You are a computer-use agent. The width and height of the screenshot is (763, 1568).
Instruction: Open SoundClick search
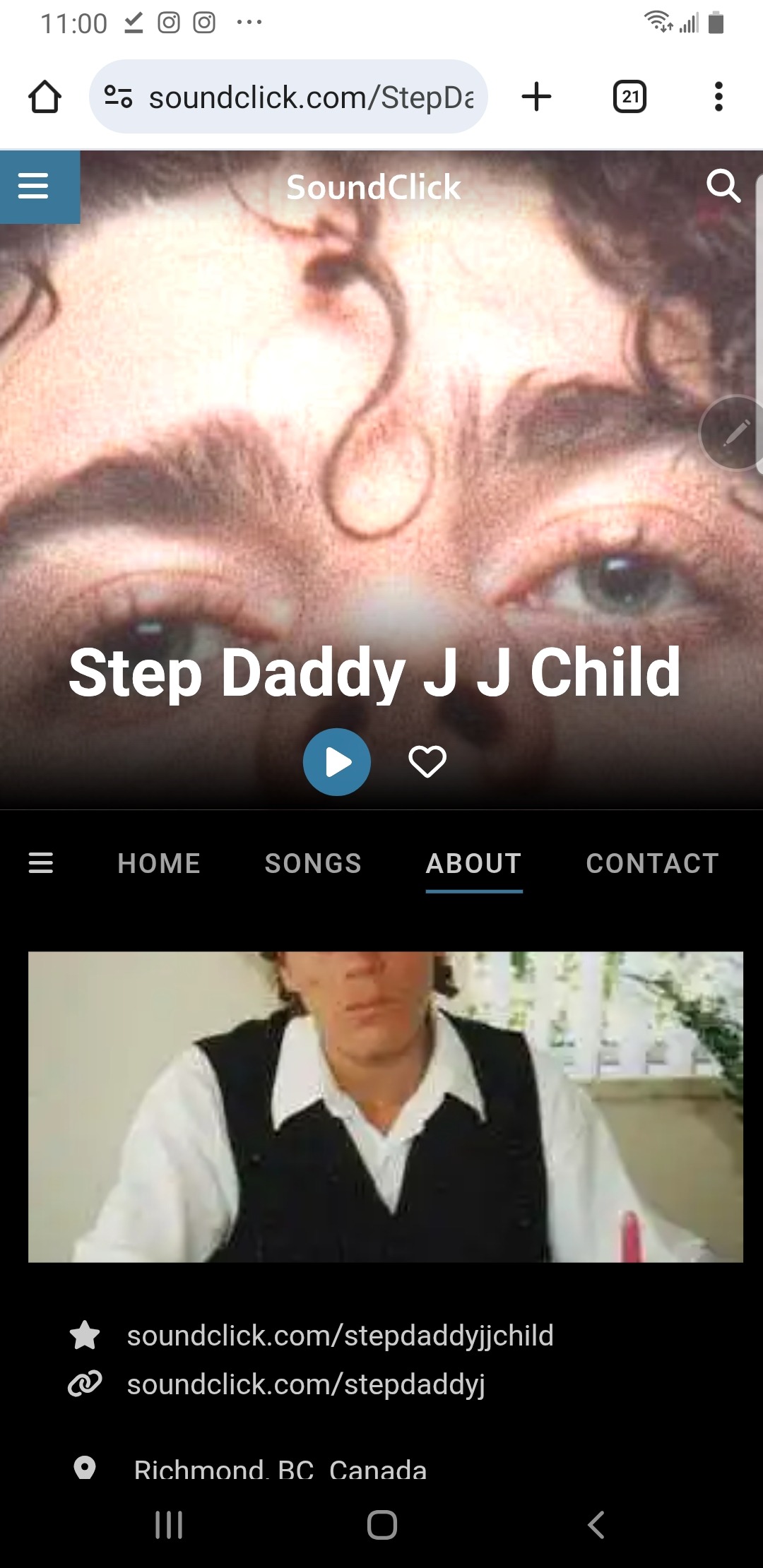click(x=723, y=186)
